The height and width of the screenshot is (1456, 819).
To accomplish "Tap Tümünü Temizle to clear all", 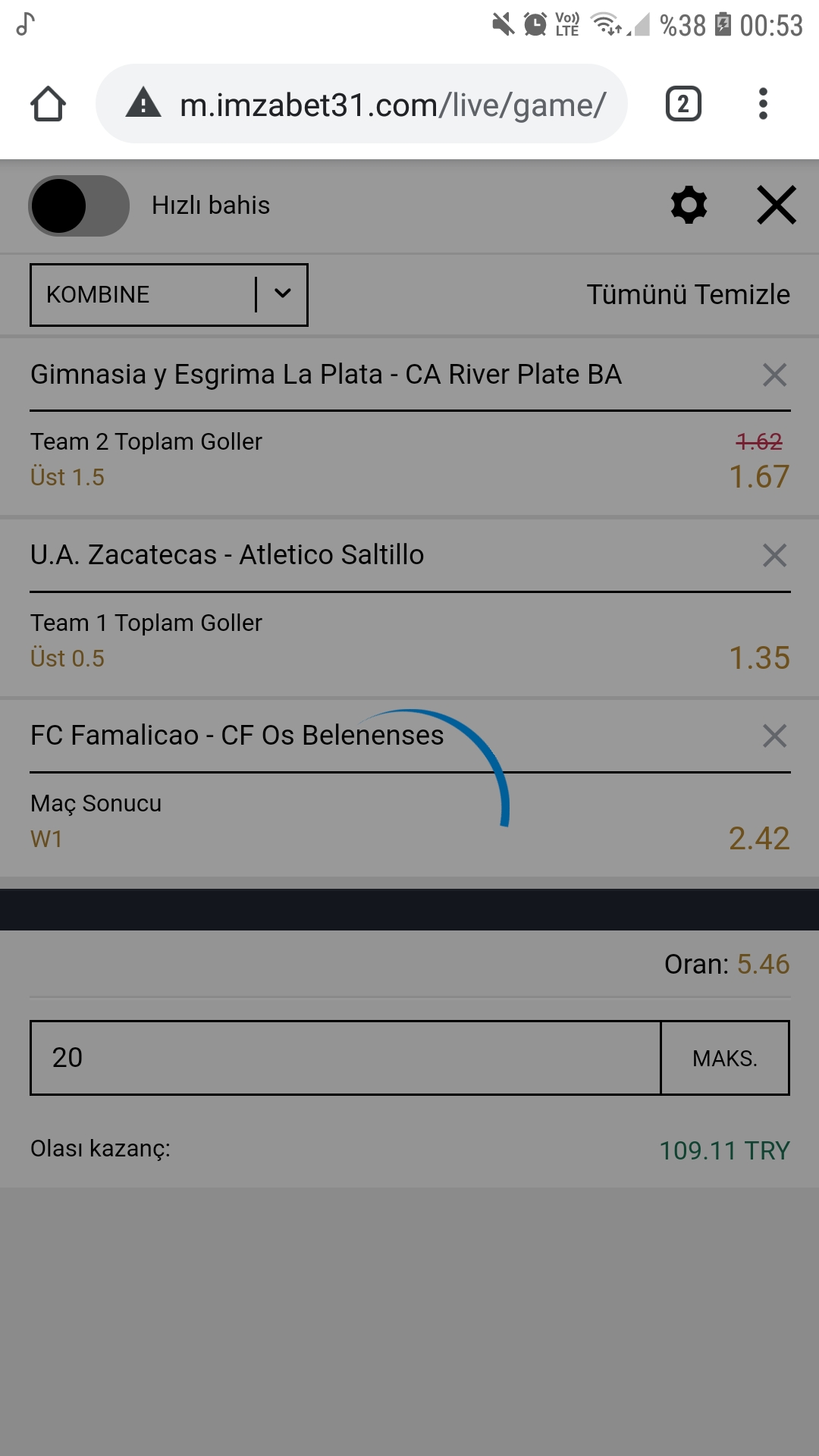I will coord(688,294).
